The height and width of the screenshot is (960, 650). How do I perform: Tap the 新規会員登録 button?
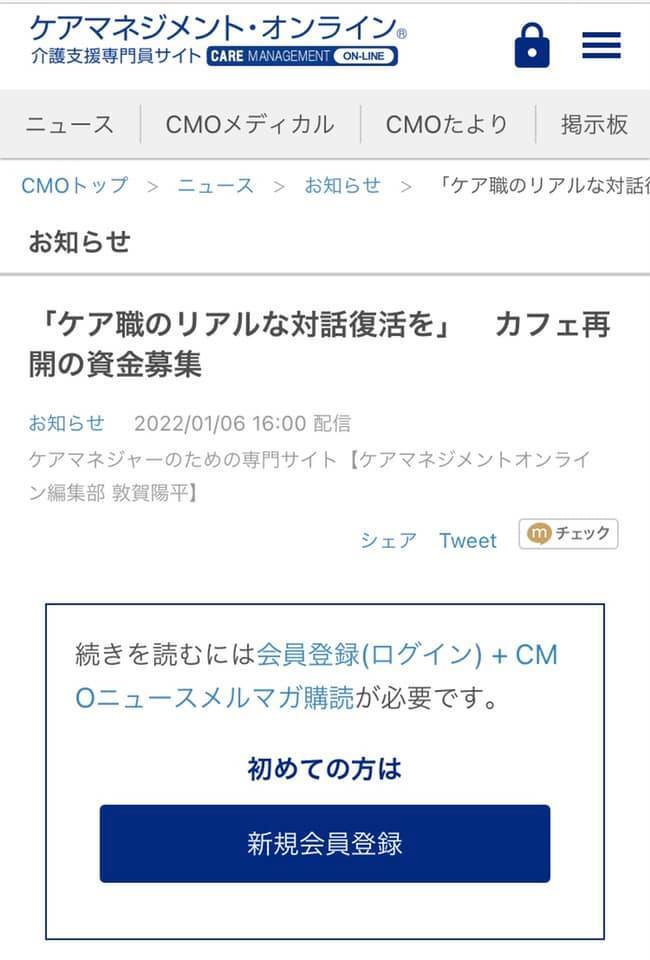click(324, 843)
